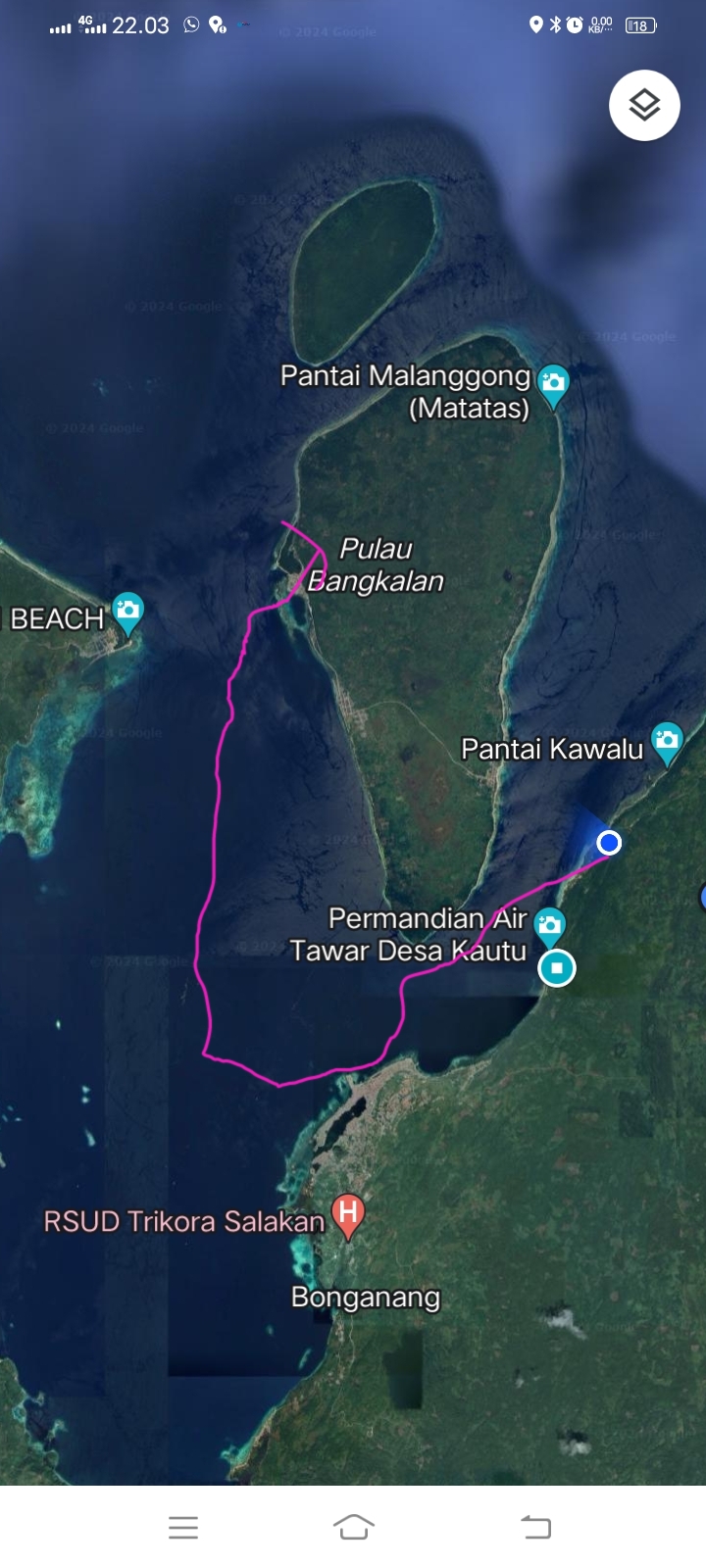Go to the home screen
This screenshot has width=706, height=1568.
tap(353, 1527)
